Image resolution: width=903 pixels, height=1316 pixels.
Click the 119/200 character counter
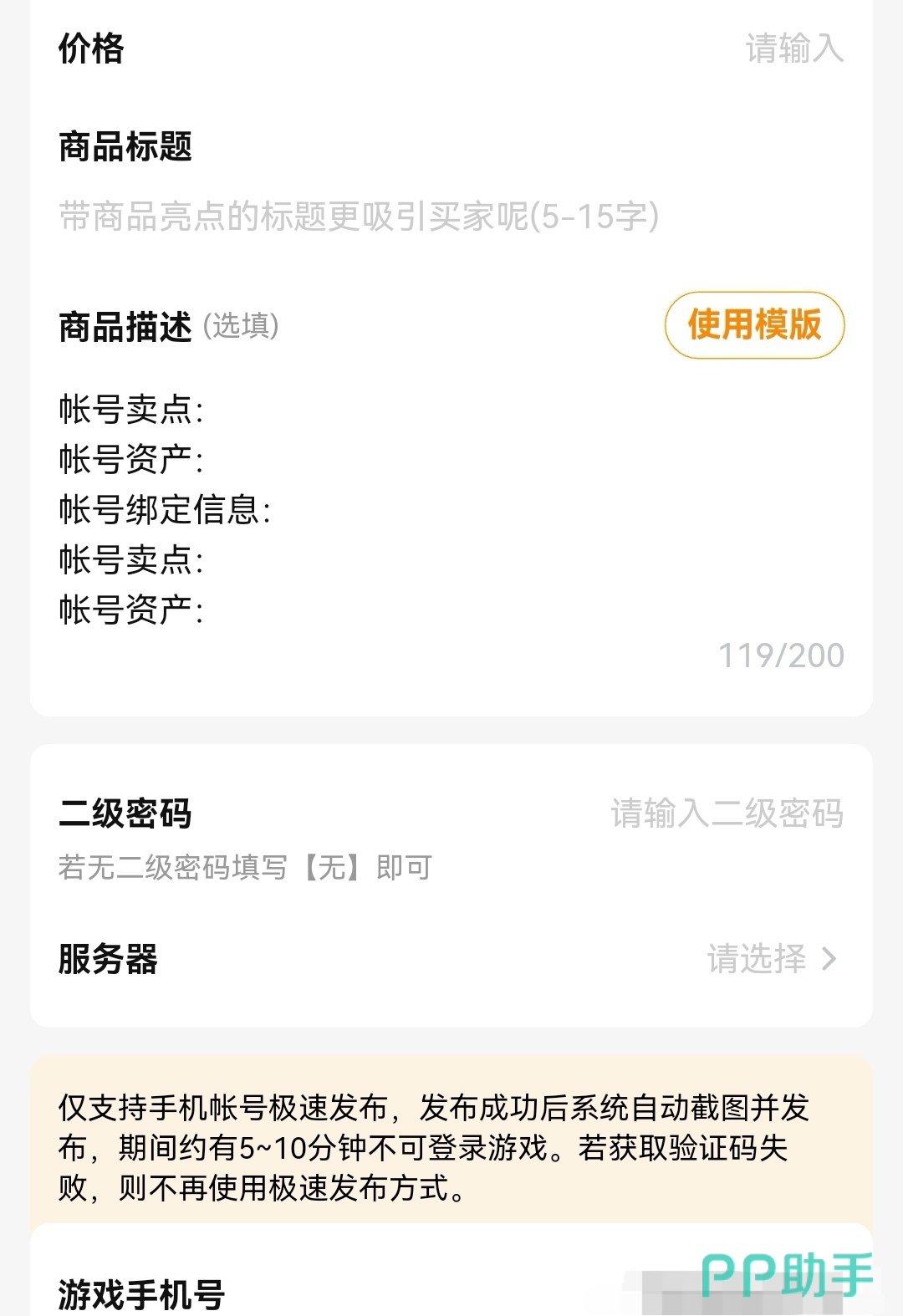(x=780, y=658)
